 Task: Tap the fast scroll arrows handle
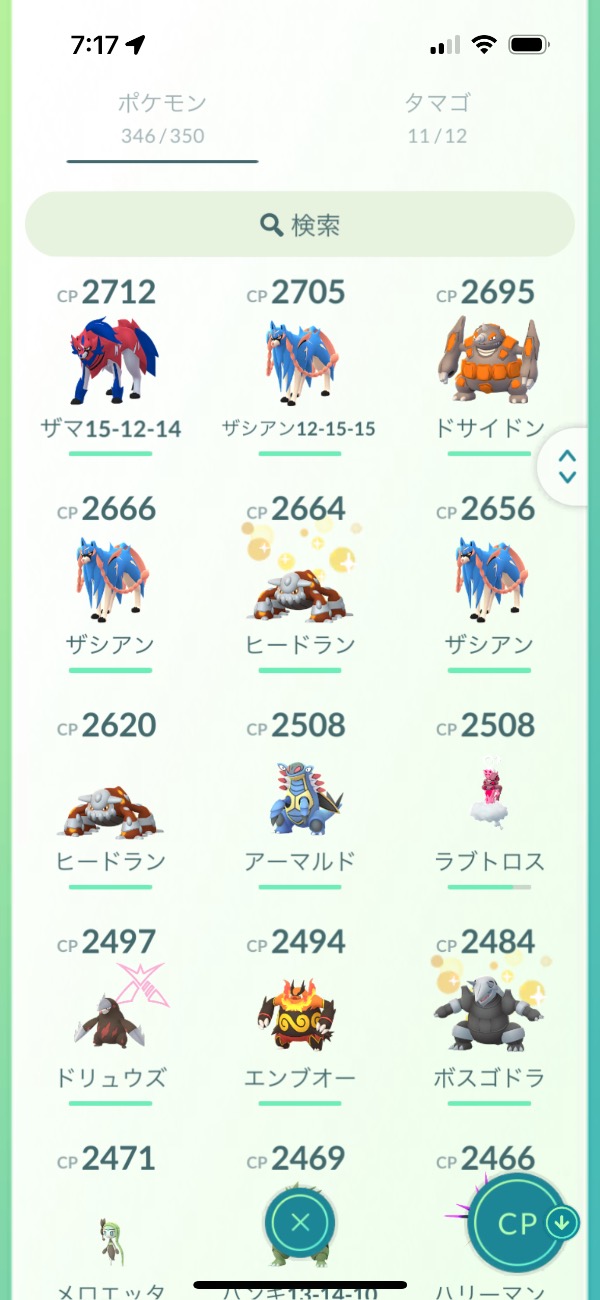click(567, 466)
